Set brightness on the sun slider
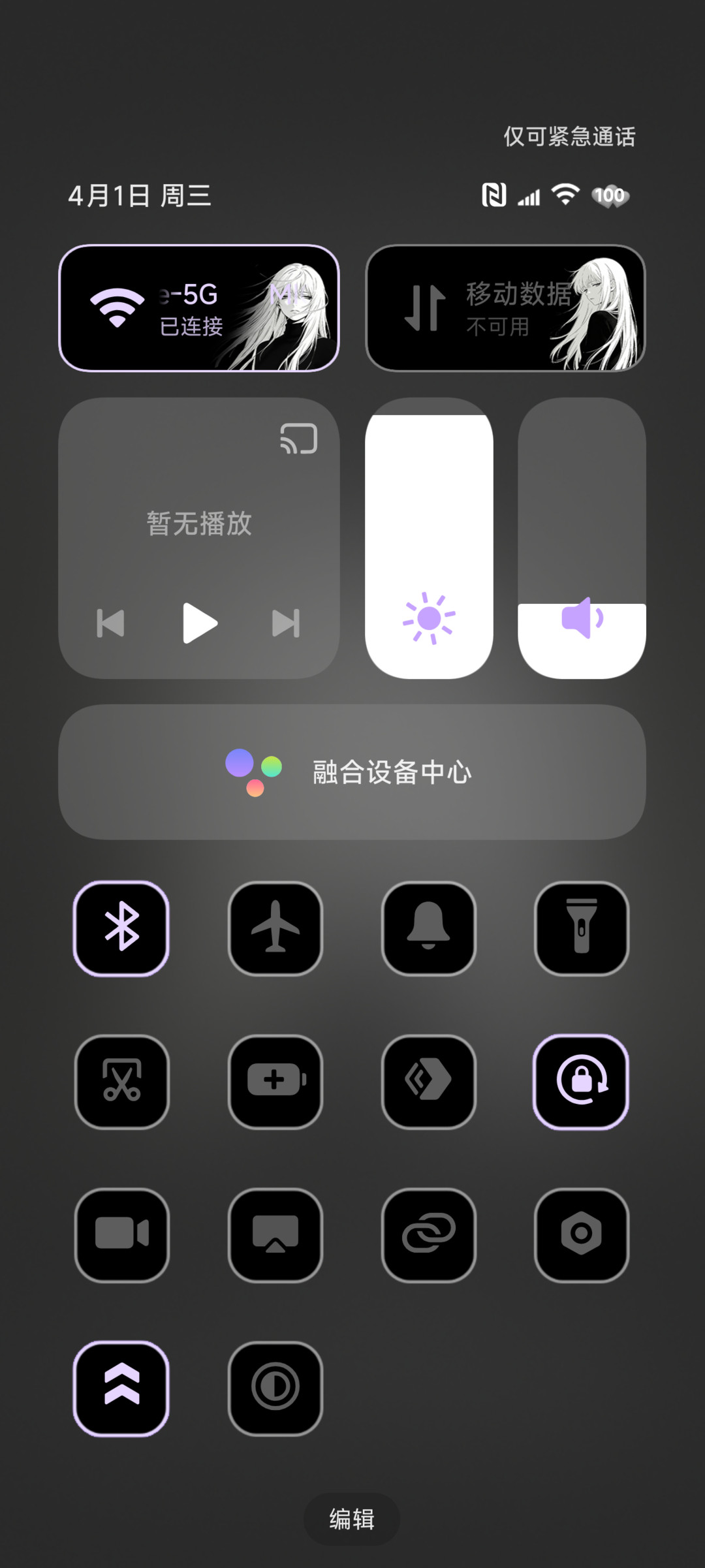The width and height of the screenshot is (705, 1568). click(x=429, y=539)
